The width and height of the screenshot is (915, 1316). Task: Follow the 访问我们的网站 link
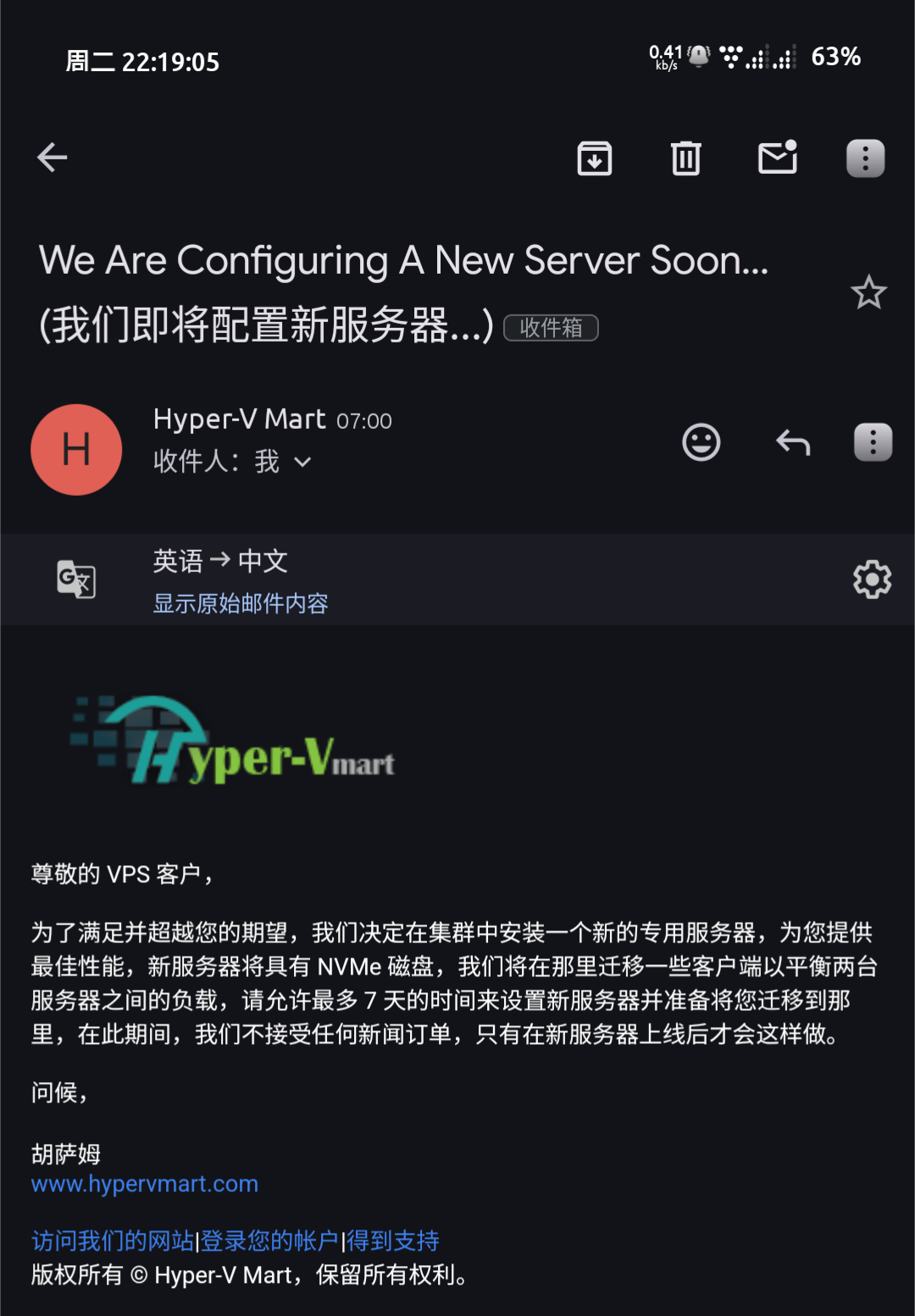[113, 1241]
